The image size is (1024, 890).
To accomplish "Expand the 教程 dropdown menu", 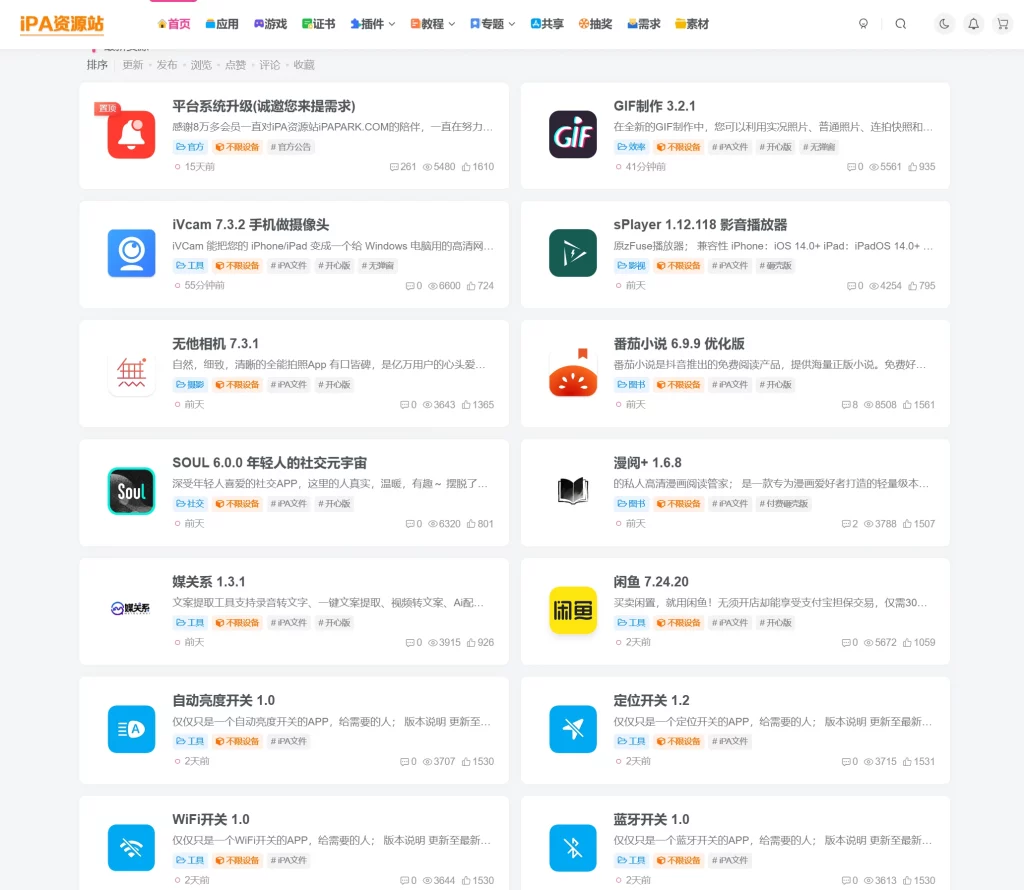I will 432,24.
